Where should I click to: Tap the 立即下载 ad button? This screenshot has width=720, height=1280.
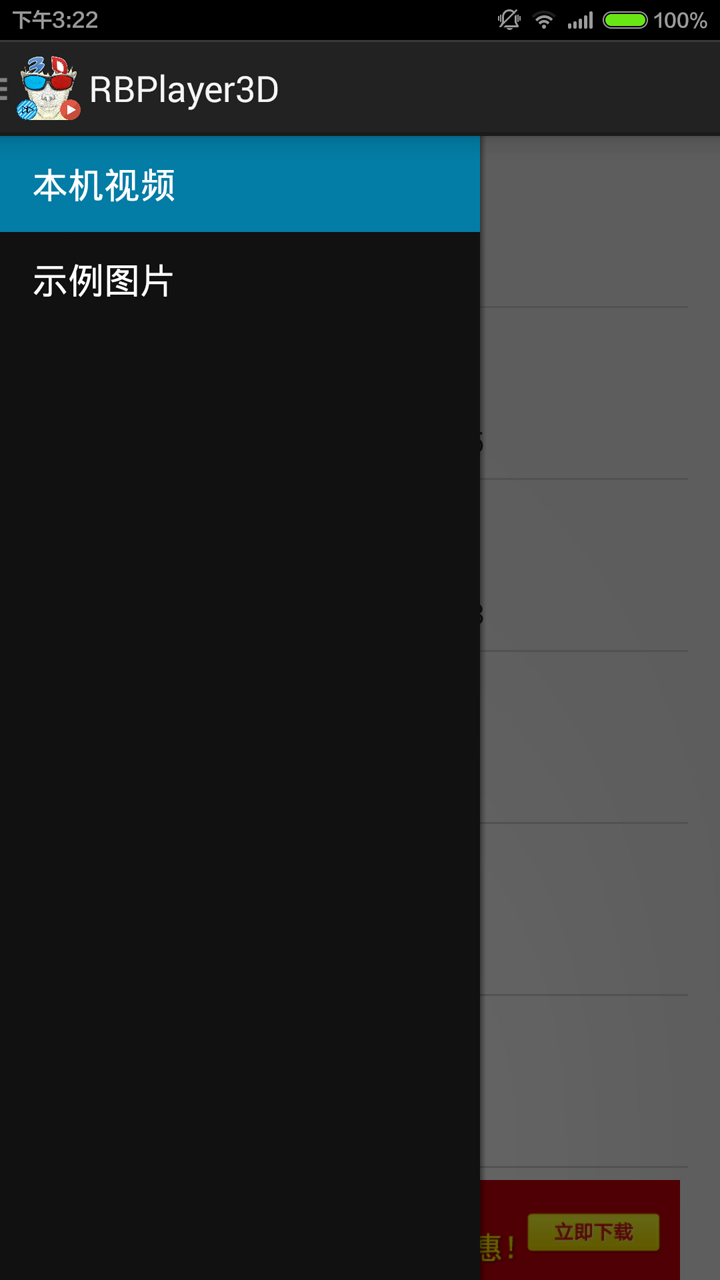[x=593, y=1232]
